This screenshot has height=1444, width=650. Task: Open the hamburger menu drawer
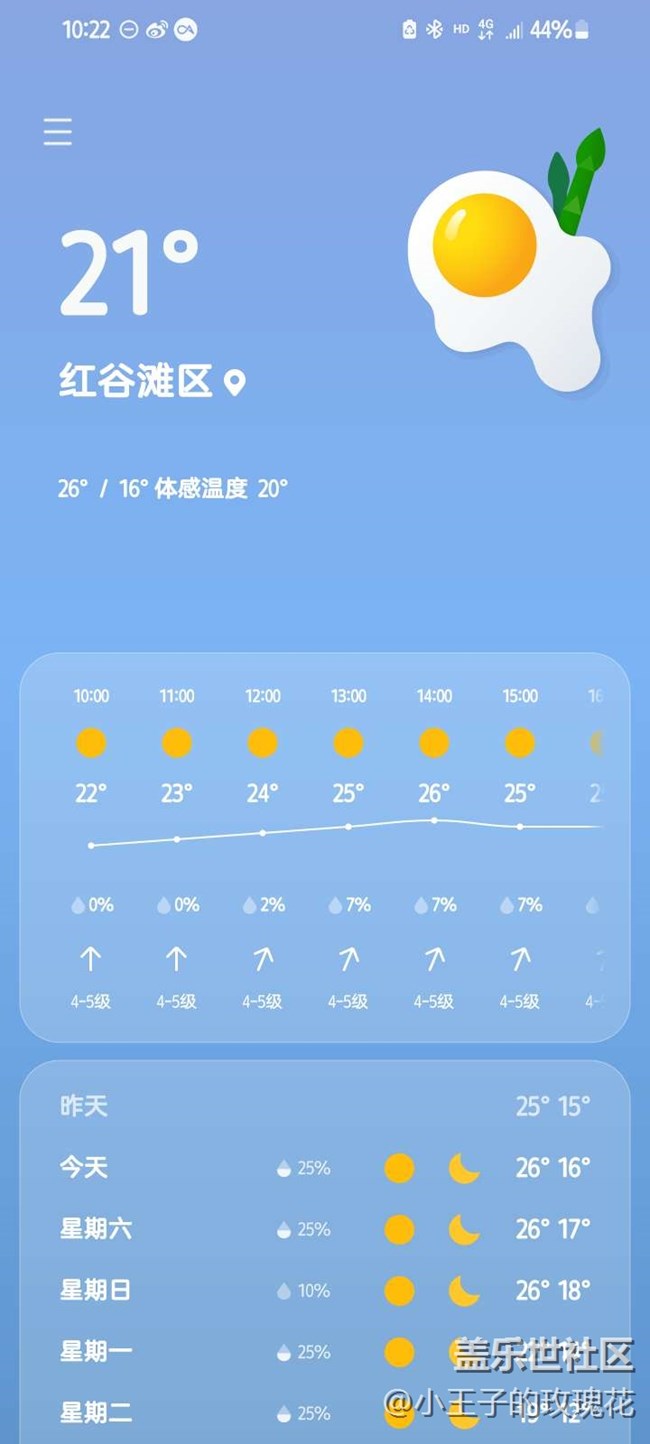[58, 132]
